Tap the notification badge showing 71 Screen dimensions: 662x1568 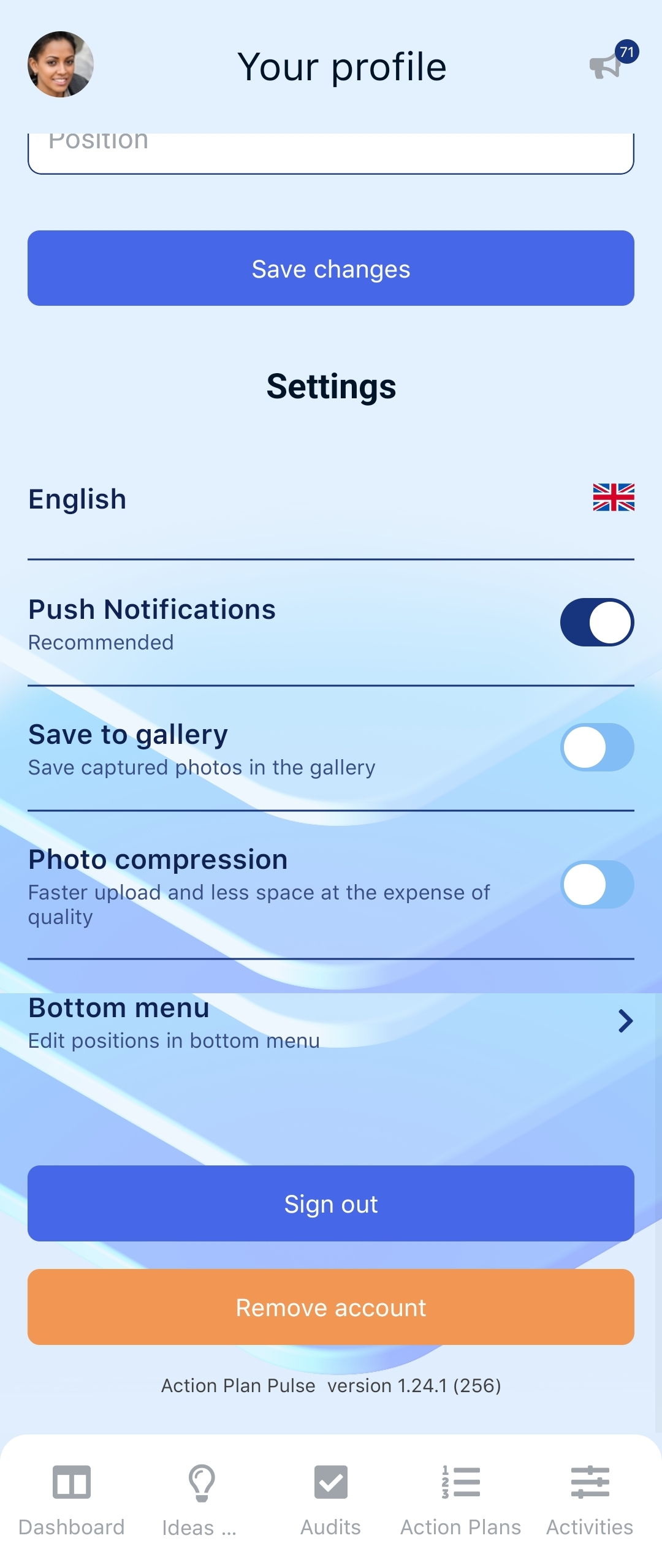pos(626,53)
